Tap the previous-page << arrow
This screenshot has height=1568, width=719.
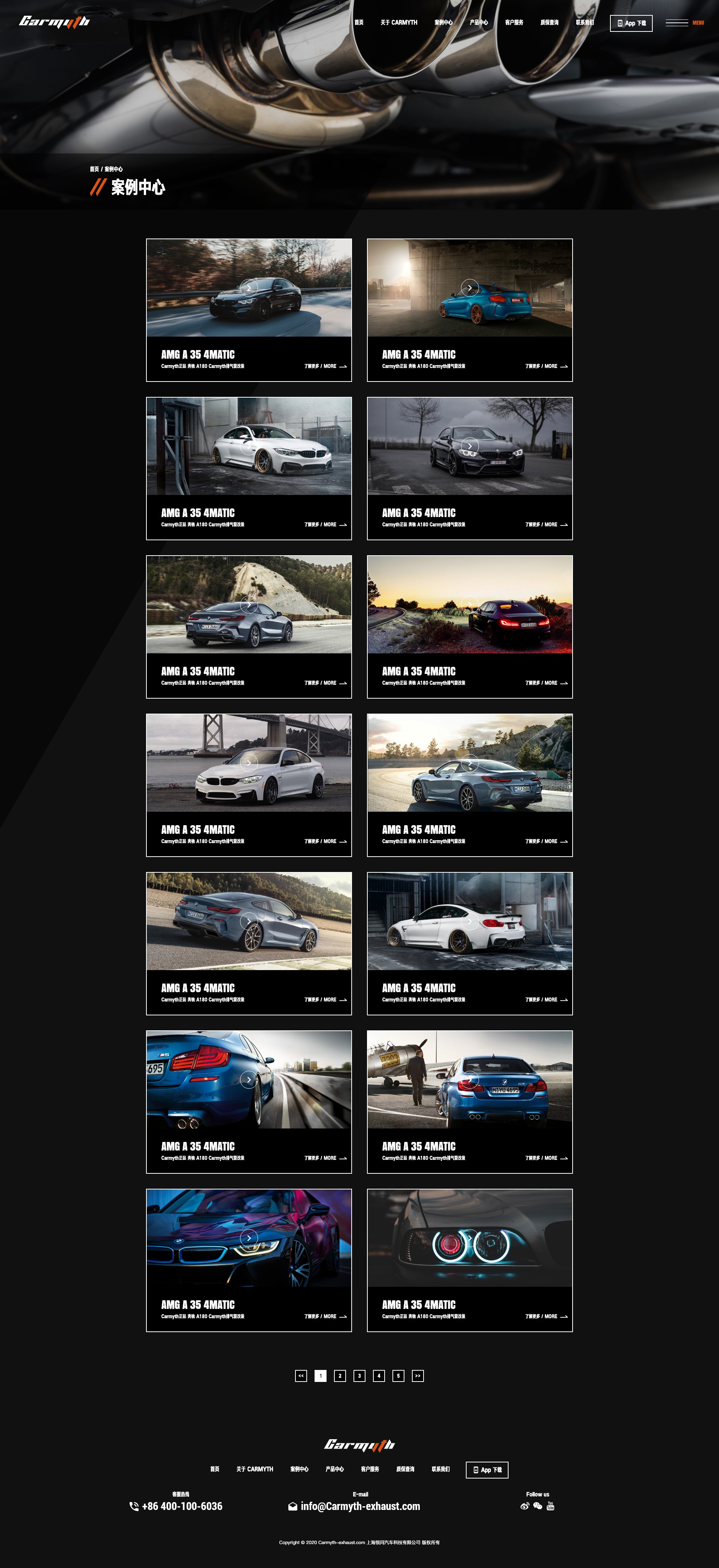point(301,1376)
